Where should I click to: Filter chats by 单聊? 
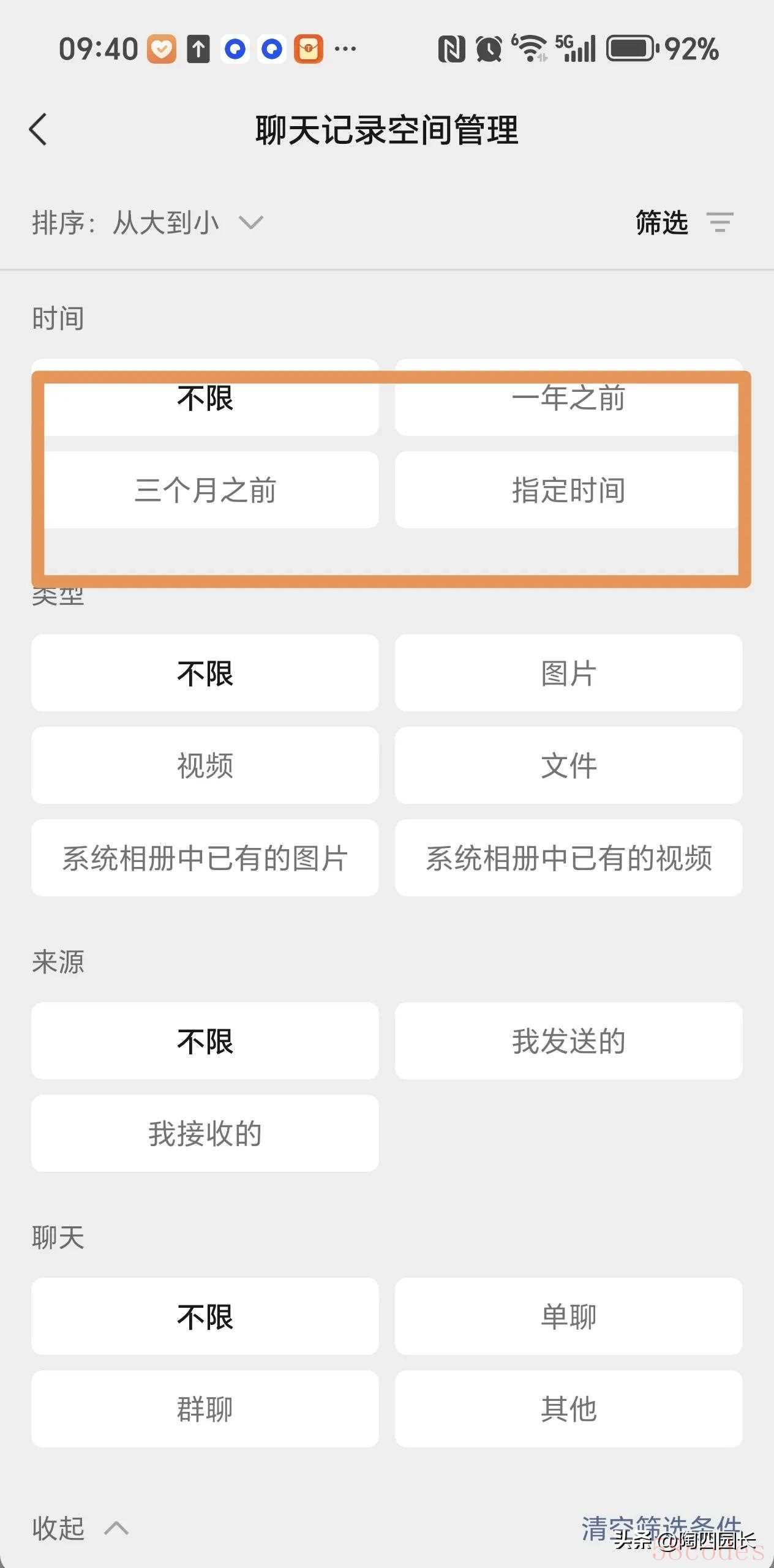[568, 1316]
